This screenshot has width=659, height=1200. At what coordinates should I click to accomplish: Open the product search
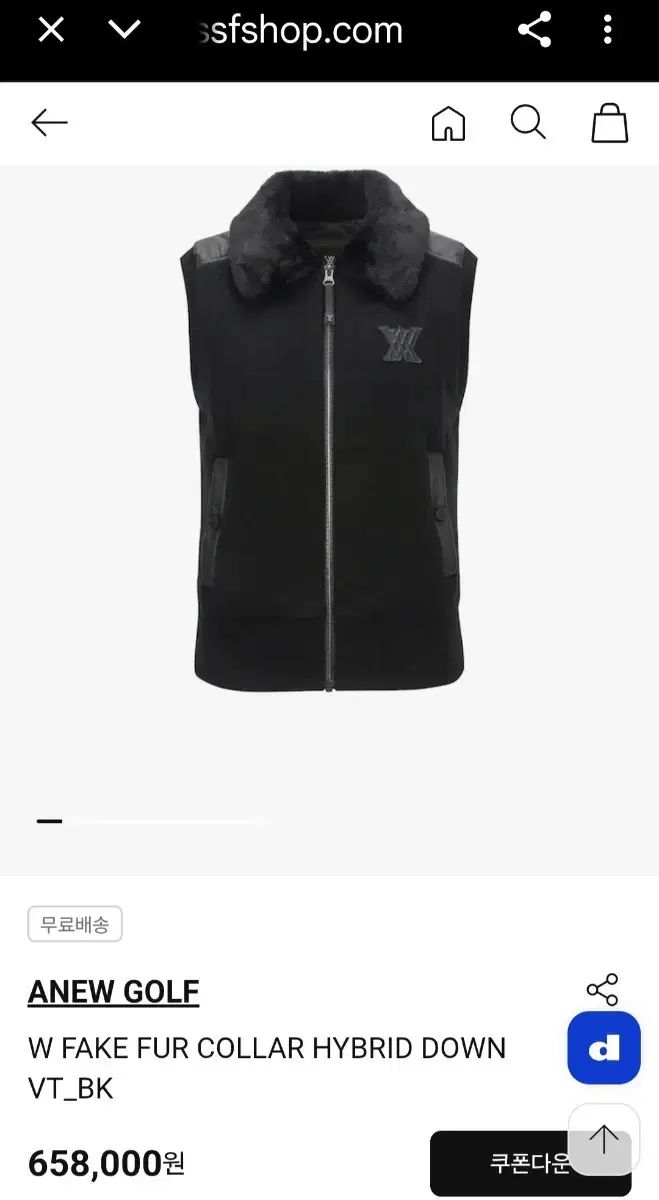[x=528, y=123]
